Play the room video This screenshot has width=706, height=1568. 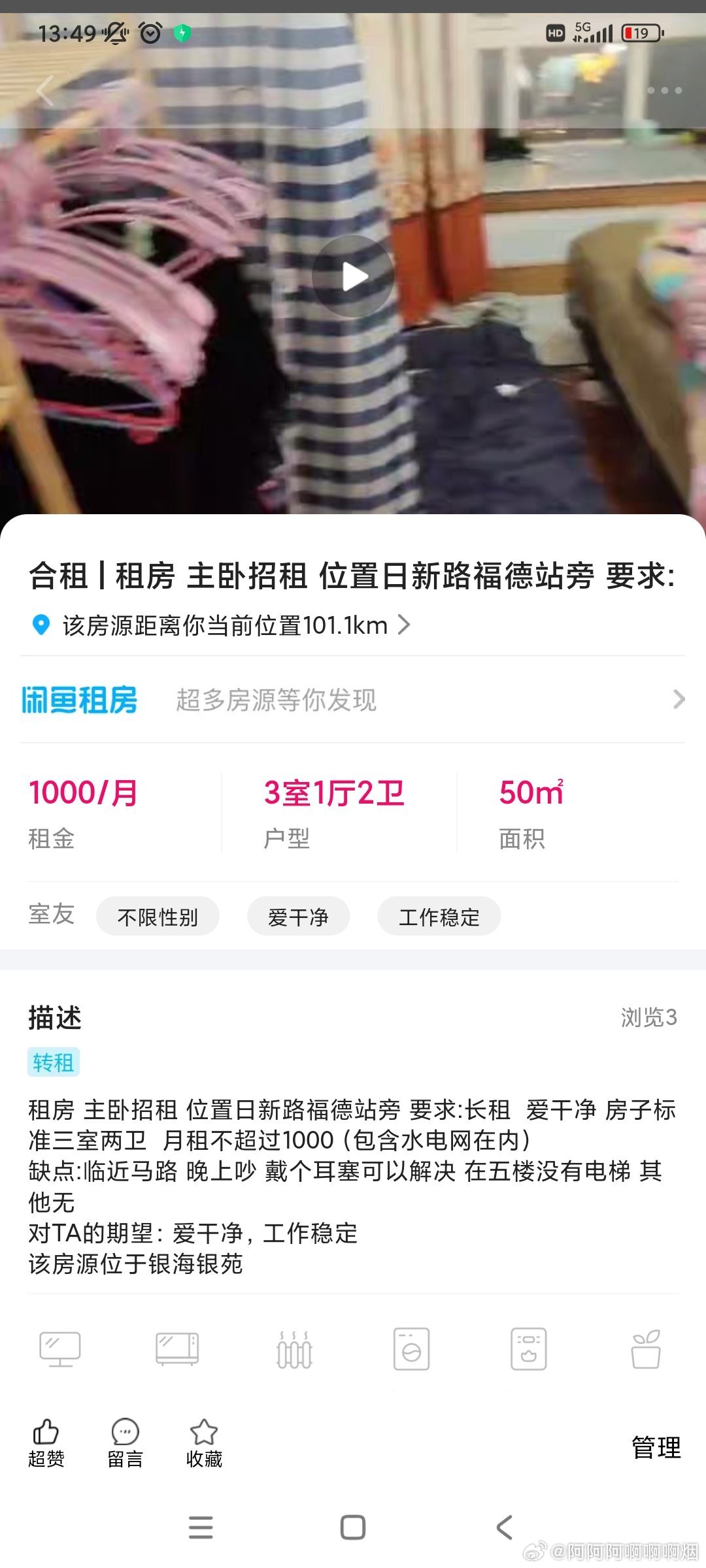pos(353,276)
